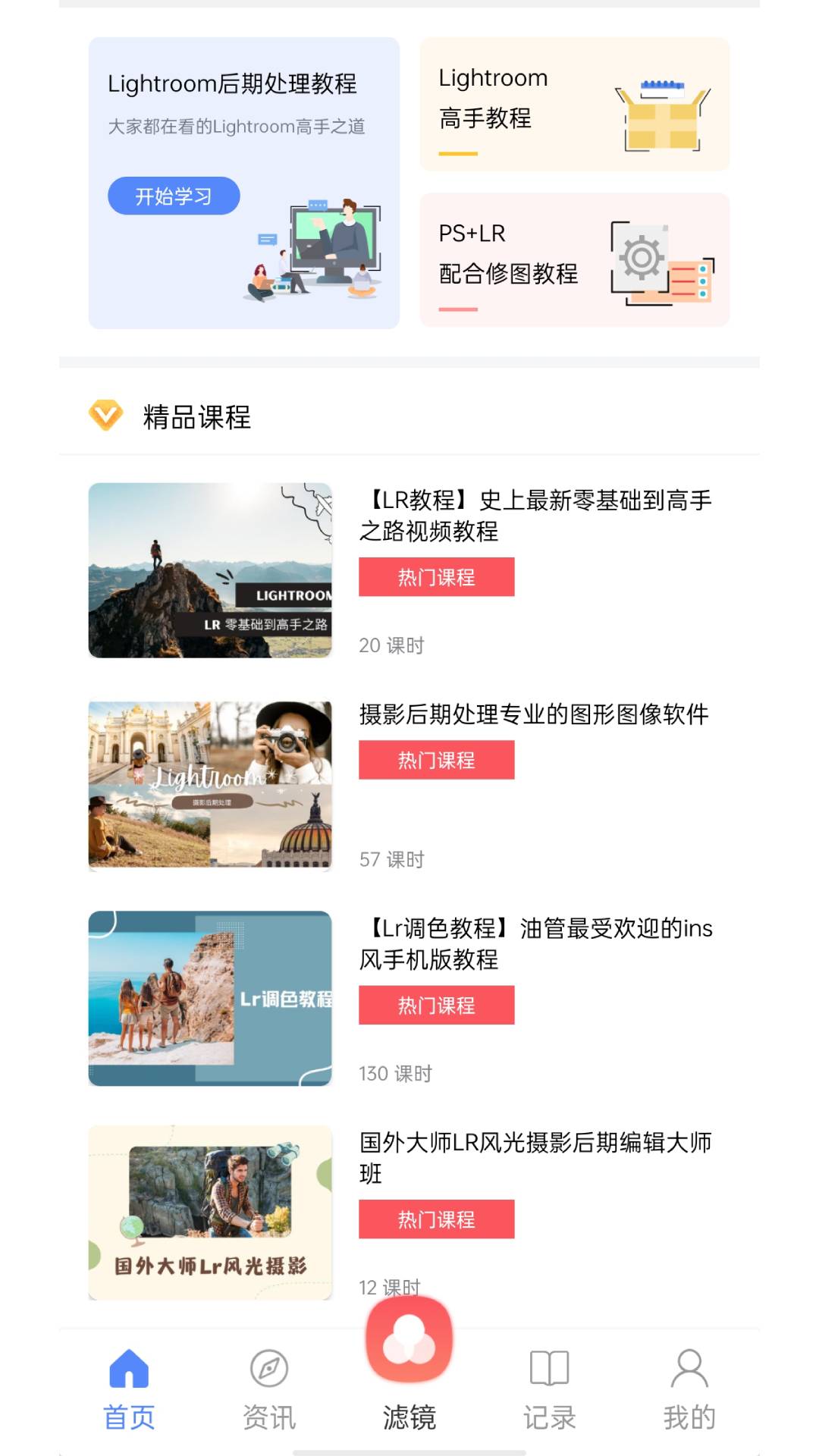Switch to the 首页 tab
This screenshot has height=1456, width=819.
(129, 1389)
